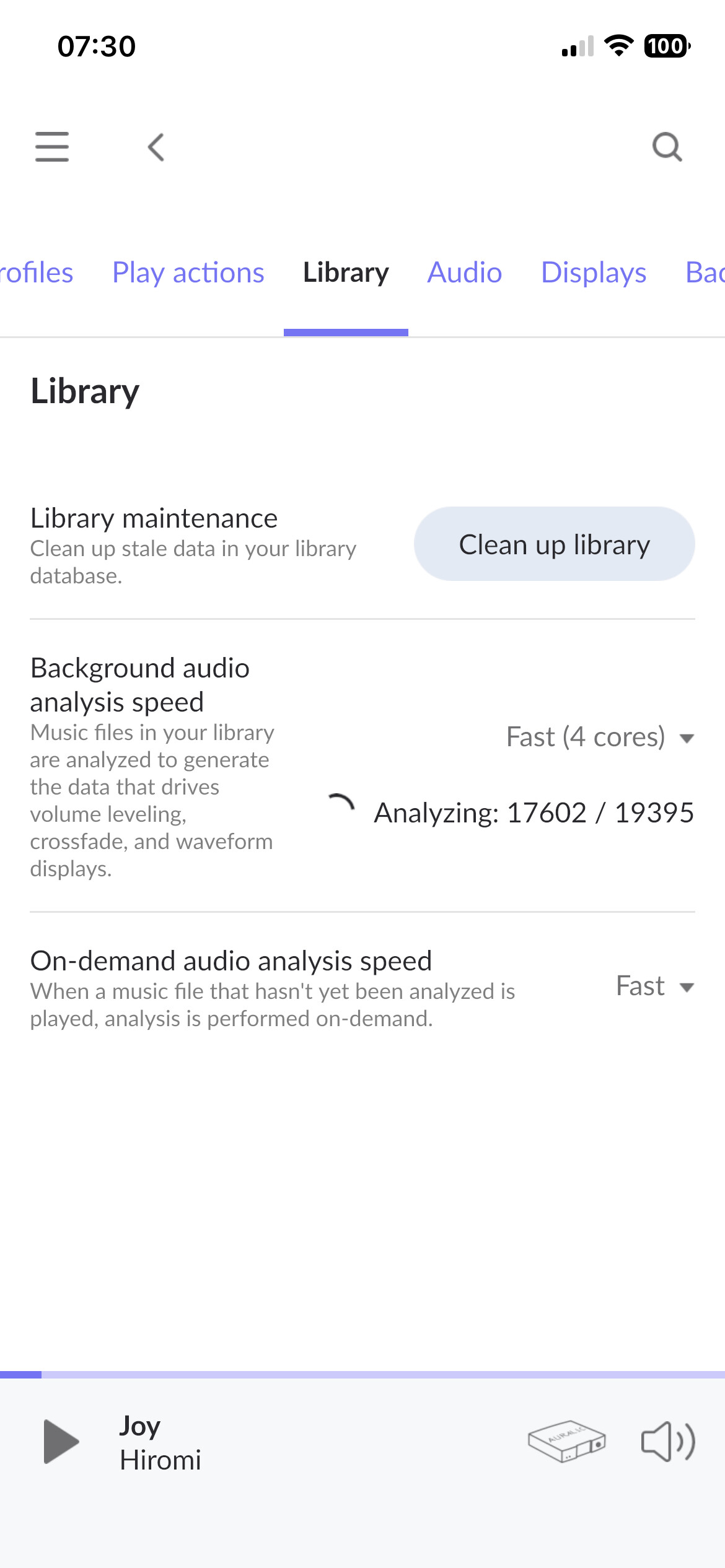Image resolution: width=725 pixels, height=1568 pixels.
Task: Open the volume speaker control
Action: click(x=668, y=1442)
